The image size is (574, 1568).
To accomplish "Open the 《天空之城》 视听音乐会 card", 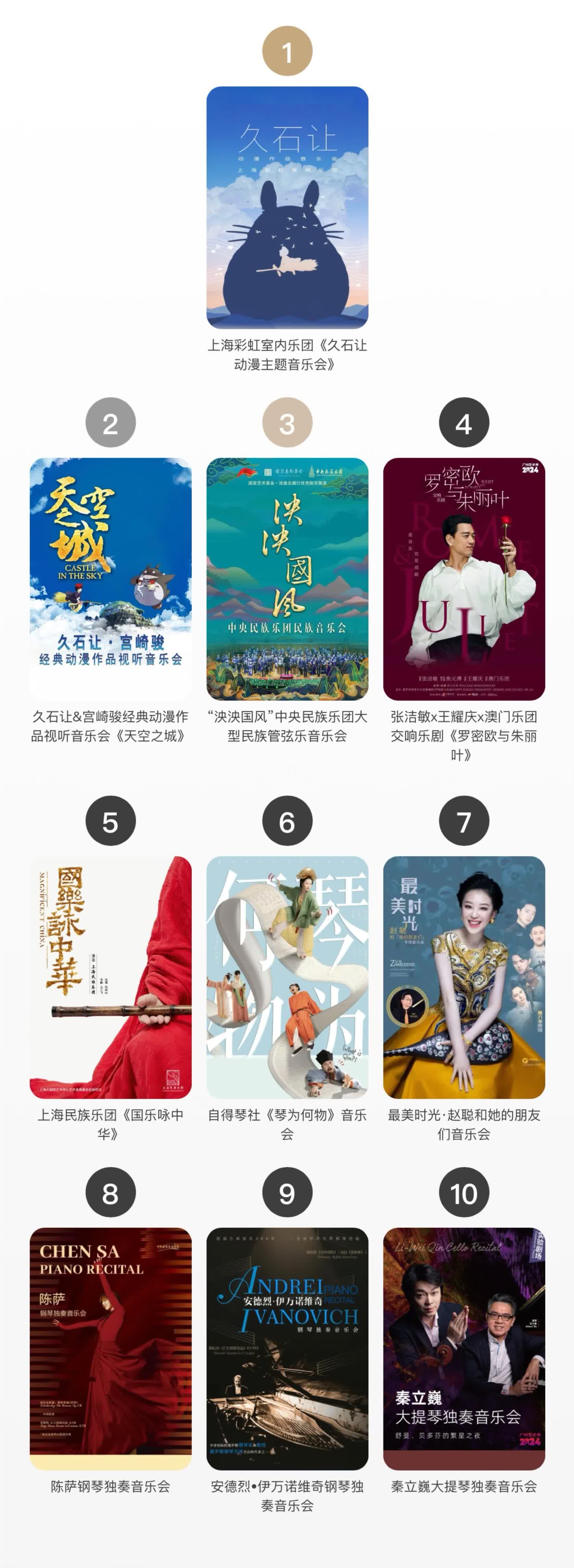I will click(111, 579).
